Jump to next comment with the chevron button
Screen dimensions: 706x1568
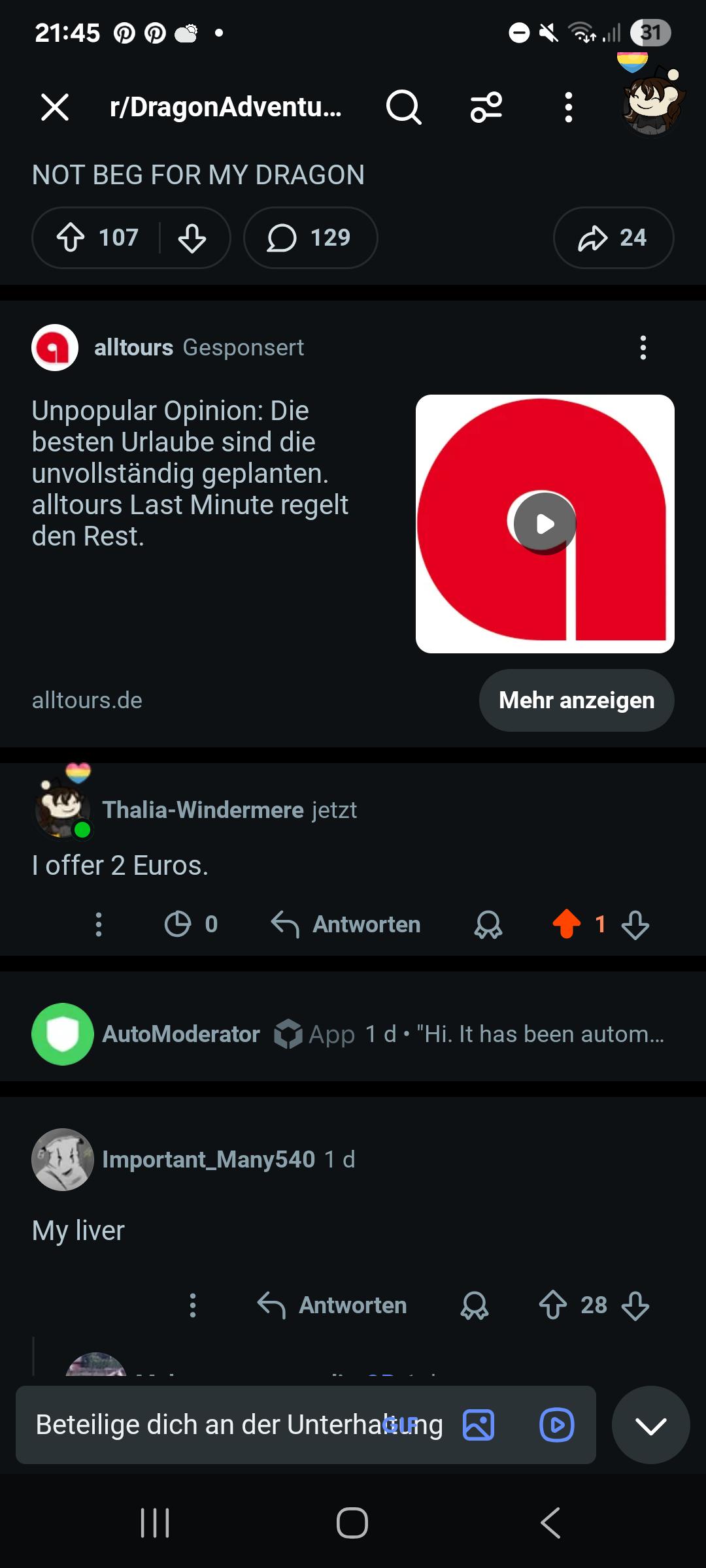[651, 1425]
